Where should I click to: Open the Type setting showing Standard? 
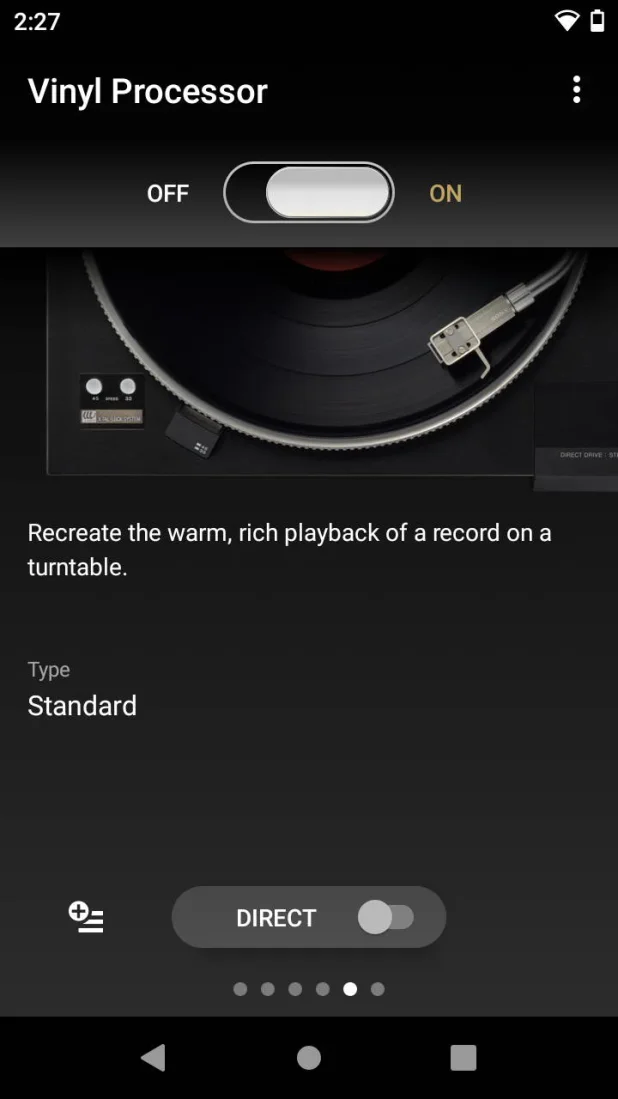pos(82,690)
